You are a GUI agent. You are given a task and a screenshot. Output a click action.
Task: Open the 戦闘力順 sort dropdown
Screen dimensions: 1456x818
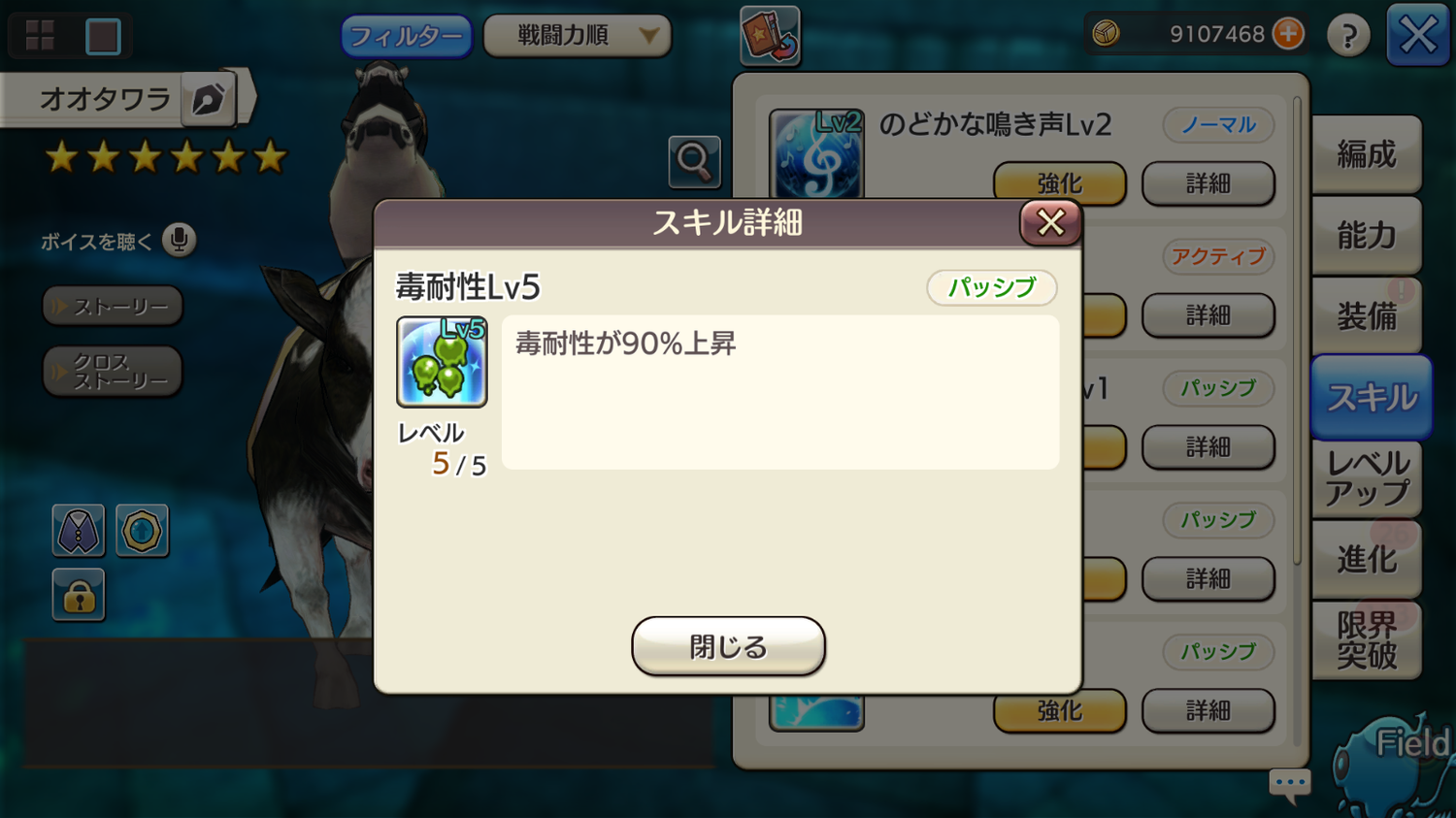578,37
